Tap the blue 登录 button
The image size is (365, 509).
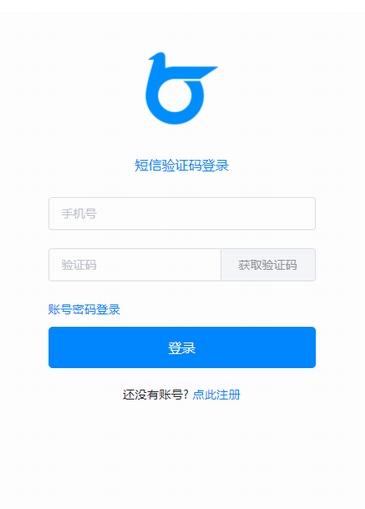[x=182, y=347]
